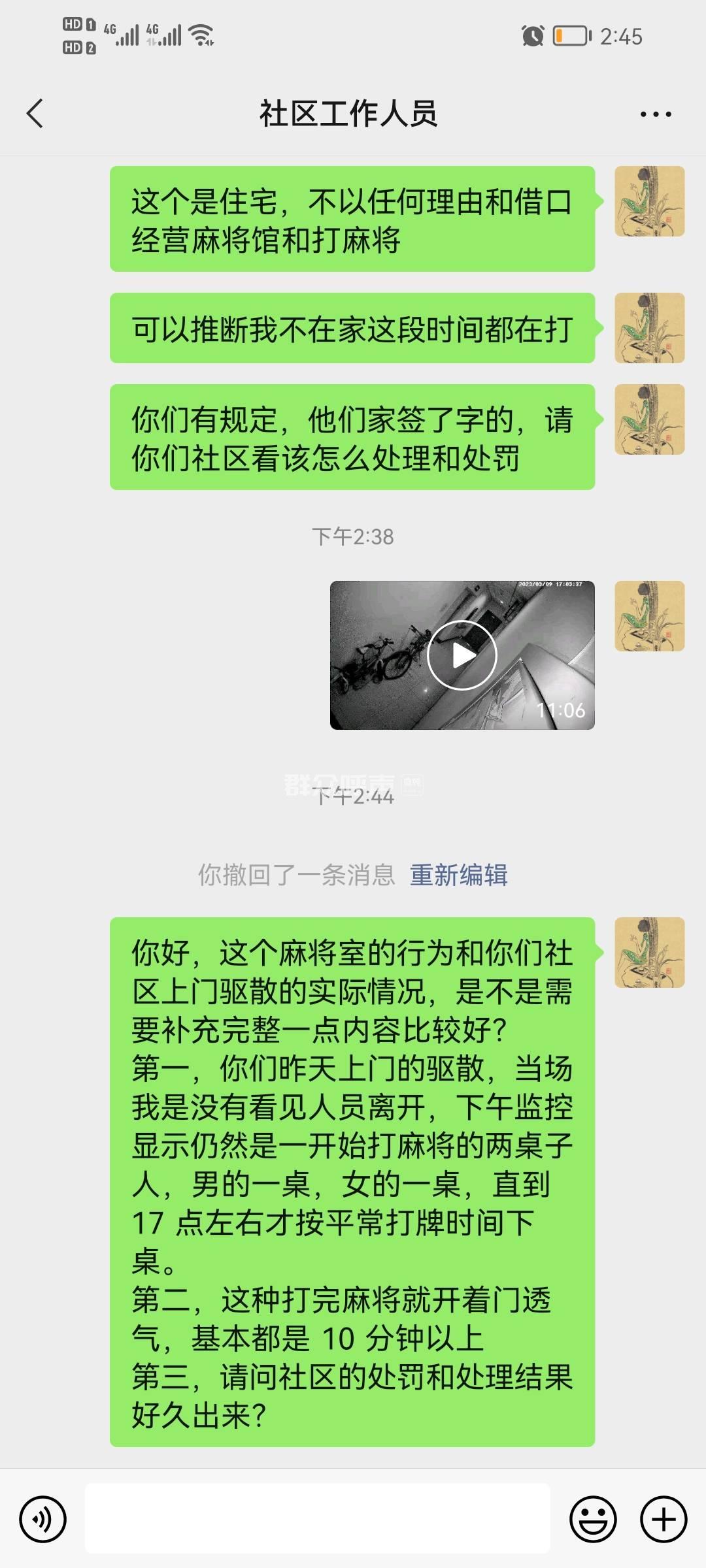Go back from the 社区工作人员 chat
Viewport: 706px width, 1568px height.
pos(35,114)
